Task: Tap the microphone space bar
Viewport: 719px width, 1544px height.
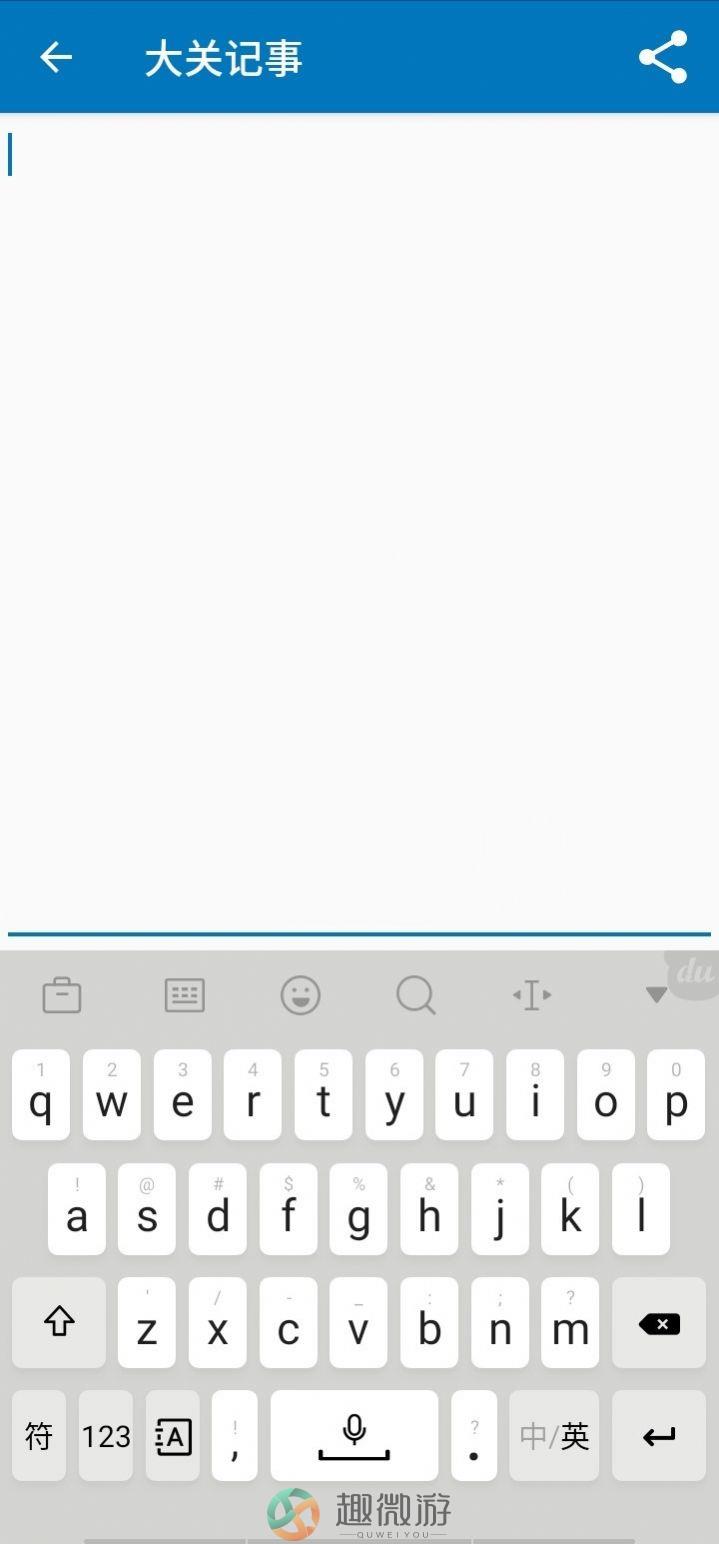Action: [x=354, y=1435]
